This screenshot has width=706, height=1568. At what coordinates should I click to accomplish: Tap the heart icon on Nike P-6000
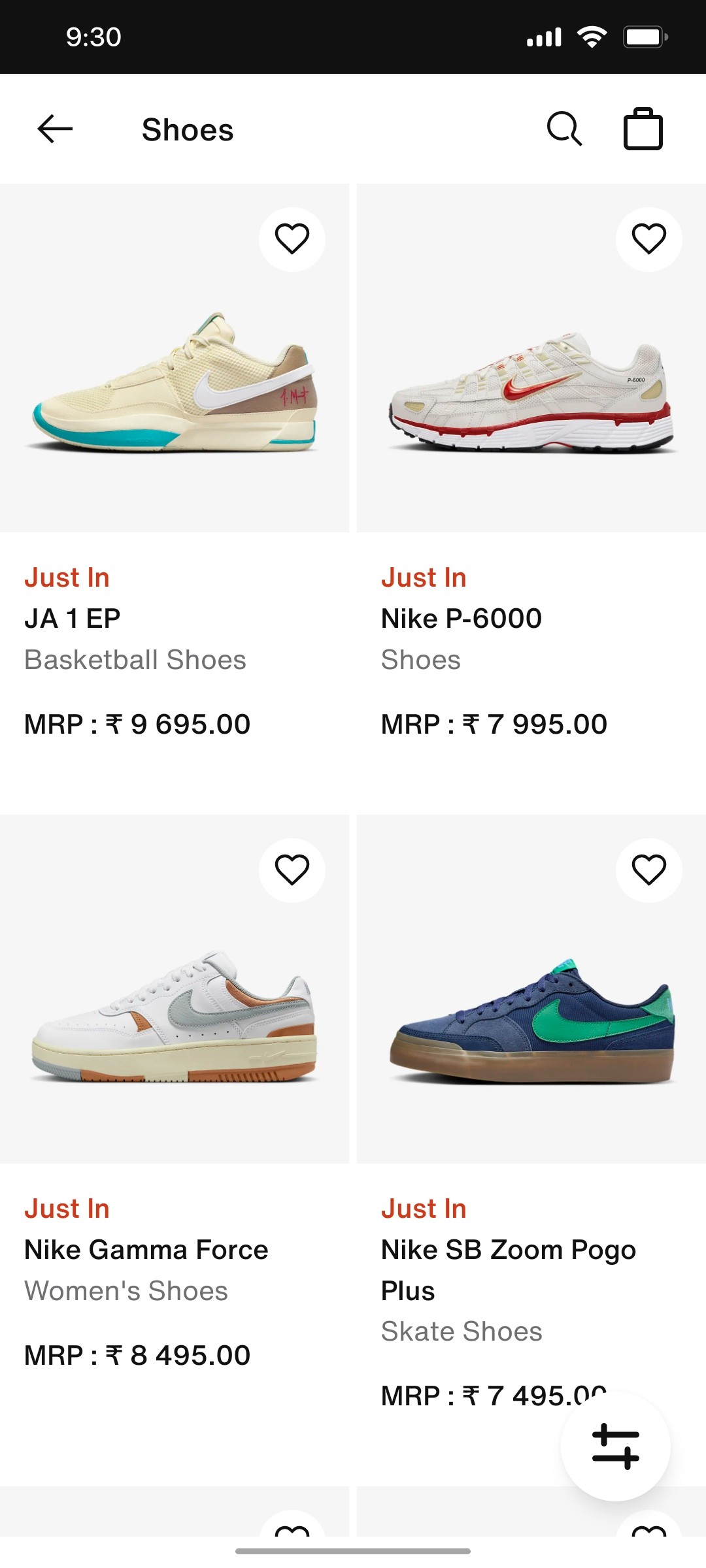648,239
